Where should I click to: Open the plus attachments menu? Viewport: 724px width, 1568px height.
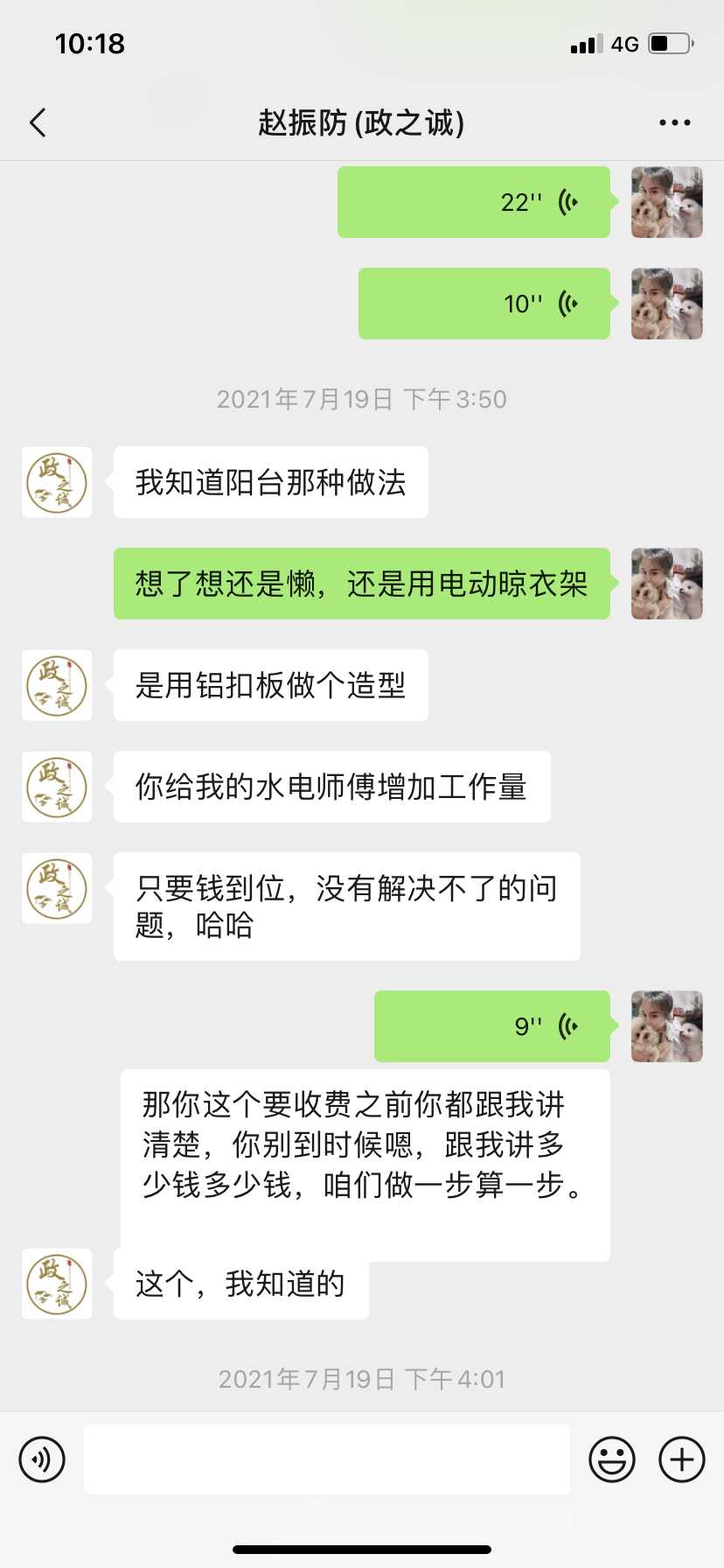(x=681, y=1459)
